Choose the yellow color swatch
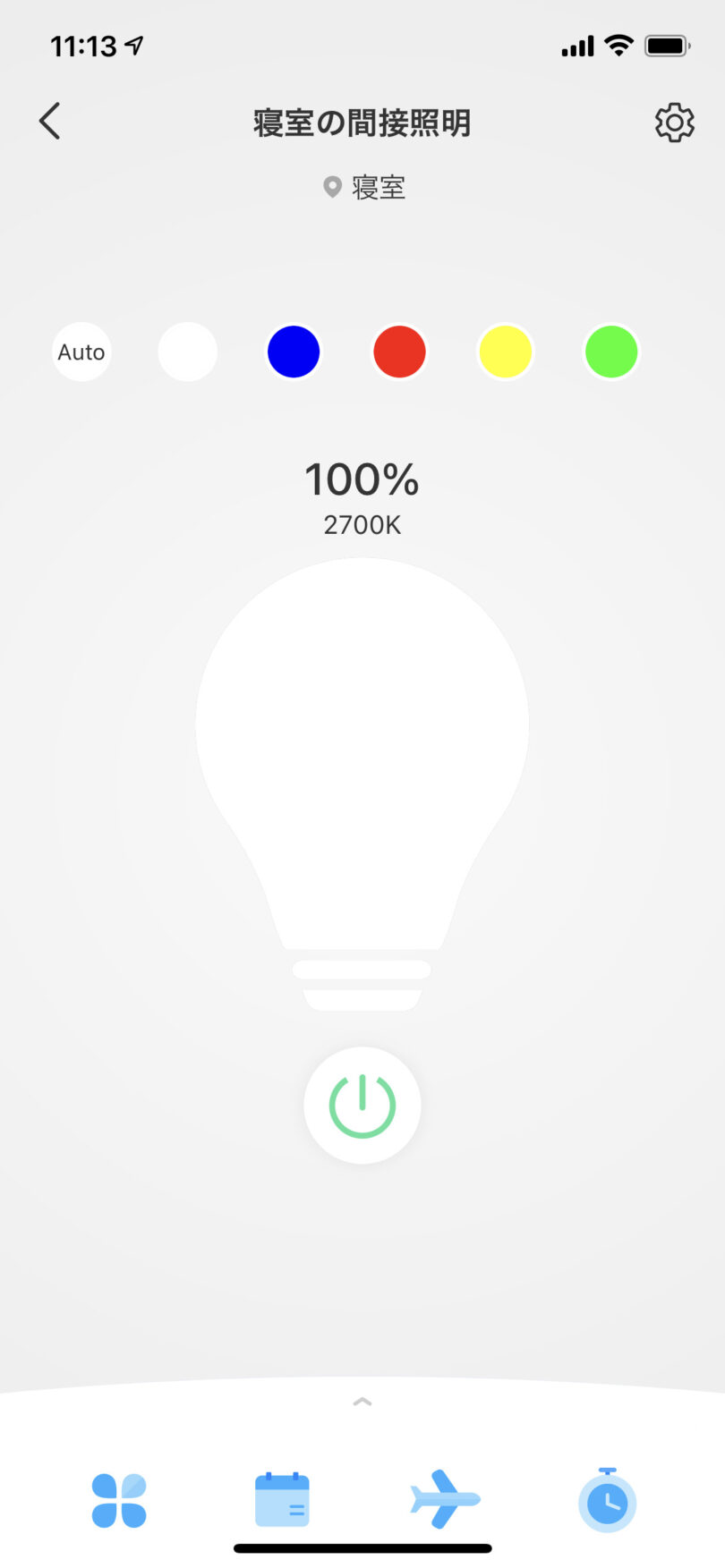This screenshot has width=725, height=1568. click(505, 352)
